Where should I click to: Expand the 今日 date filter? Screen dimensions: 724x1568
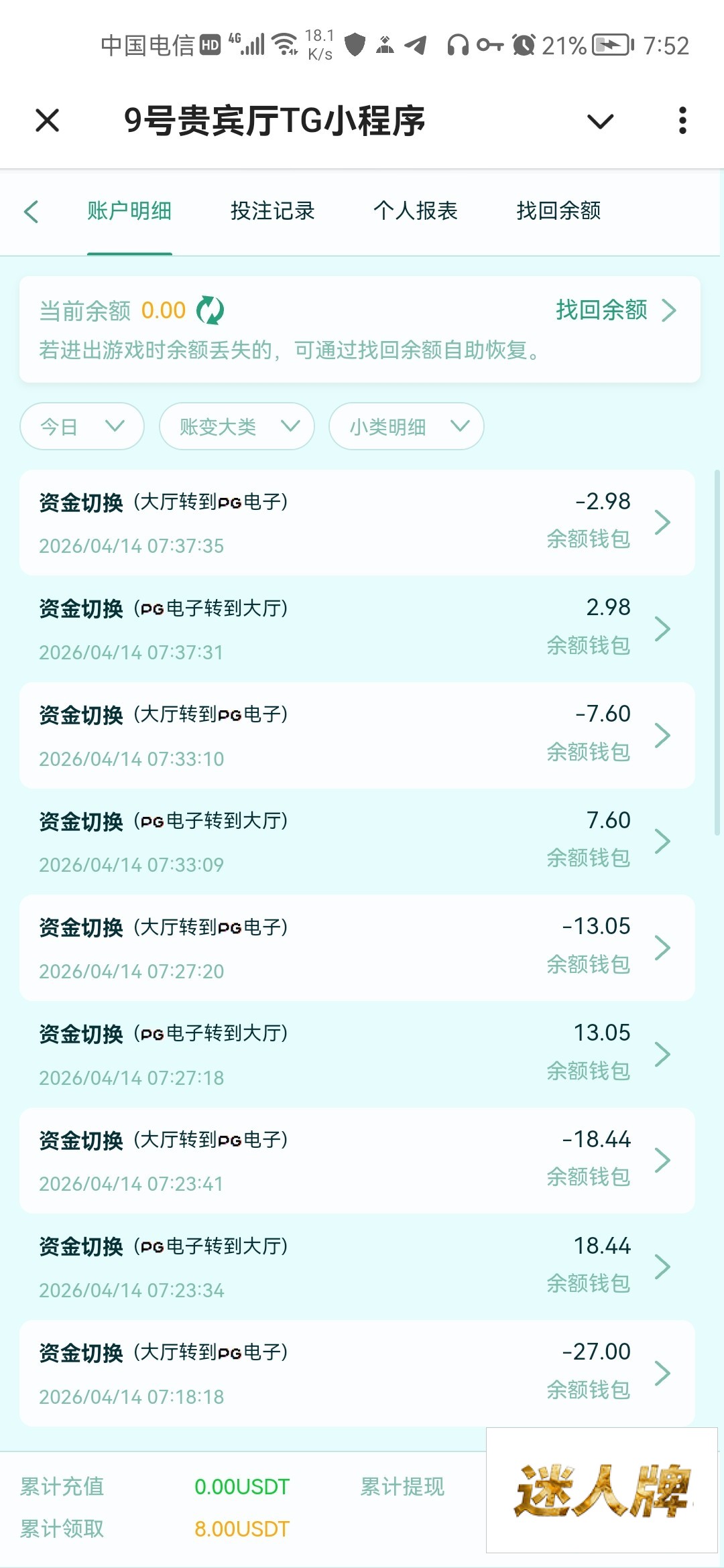82,426
